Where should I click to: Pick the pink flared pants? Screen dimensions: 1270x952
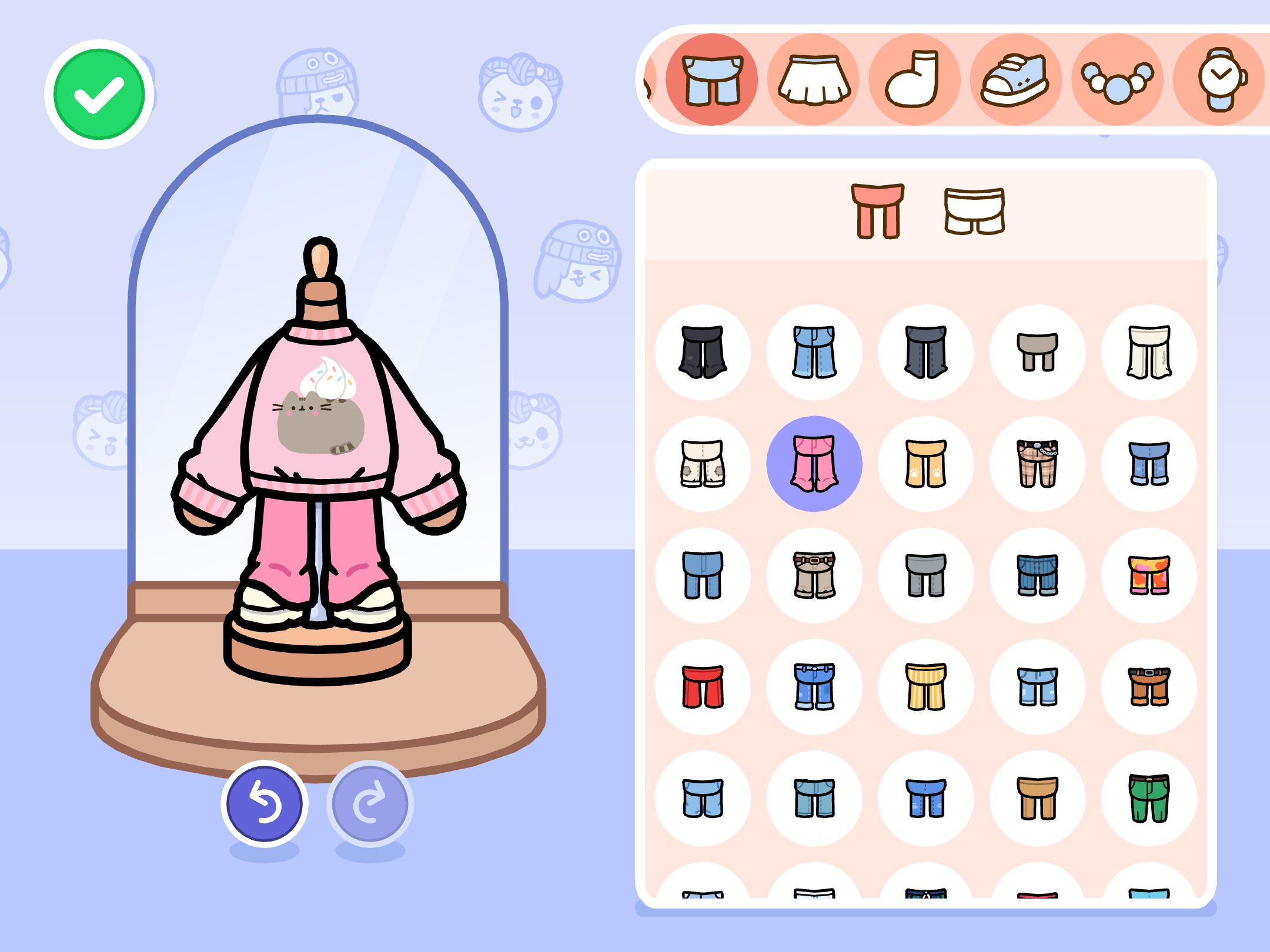pyautogui.click(x=814, y=464)
